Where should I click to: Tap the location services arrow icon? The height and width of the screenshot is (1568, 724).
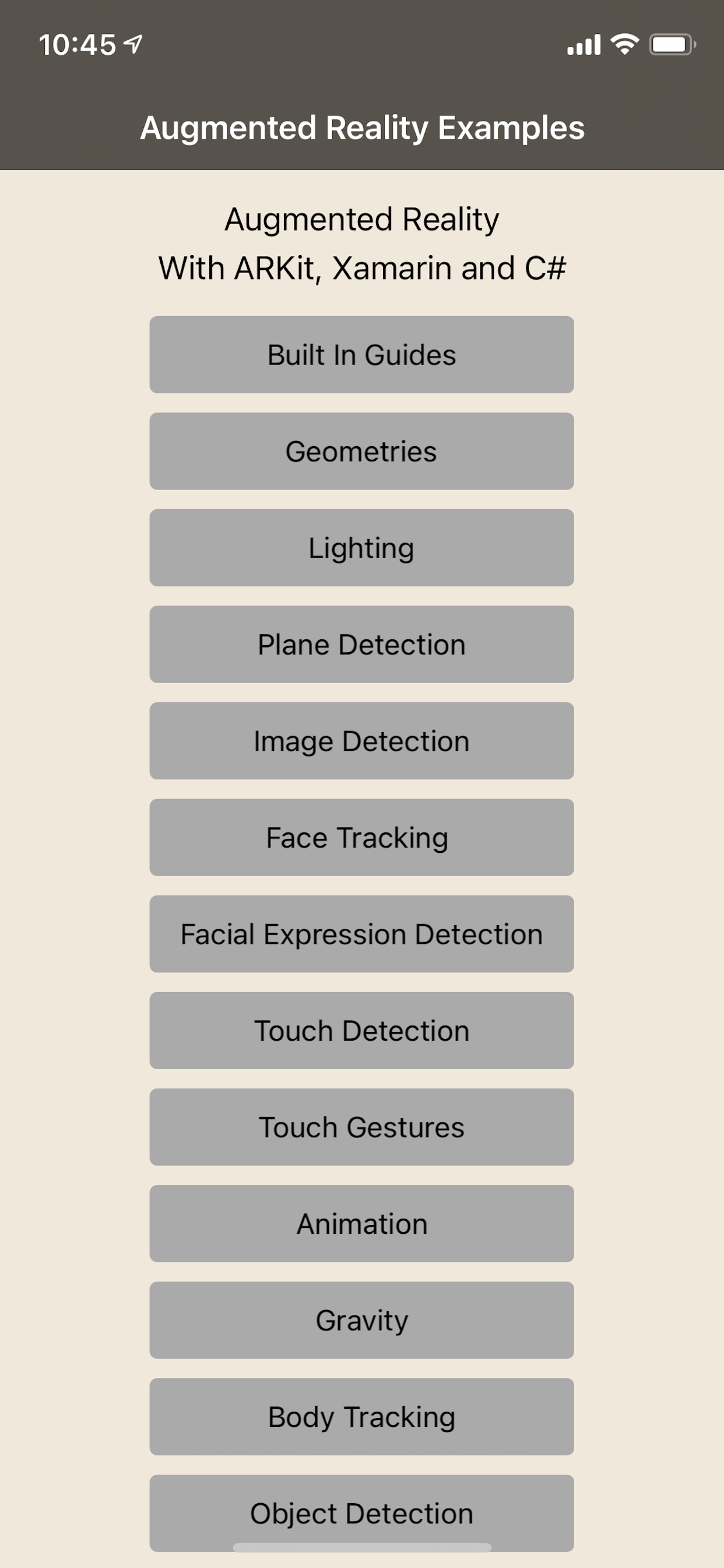click(133, 43)
